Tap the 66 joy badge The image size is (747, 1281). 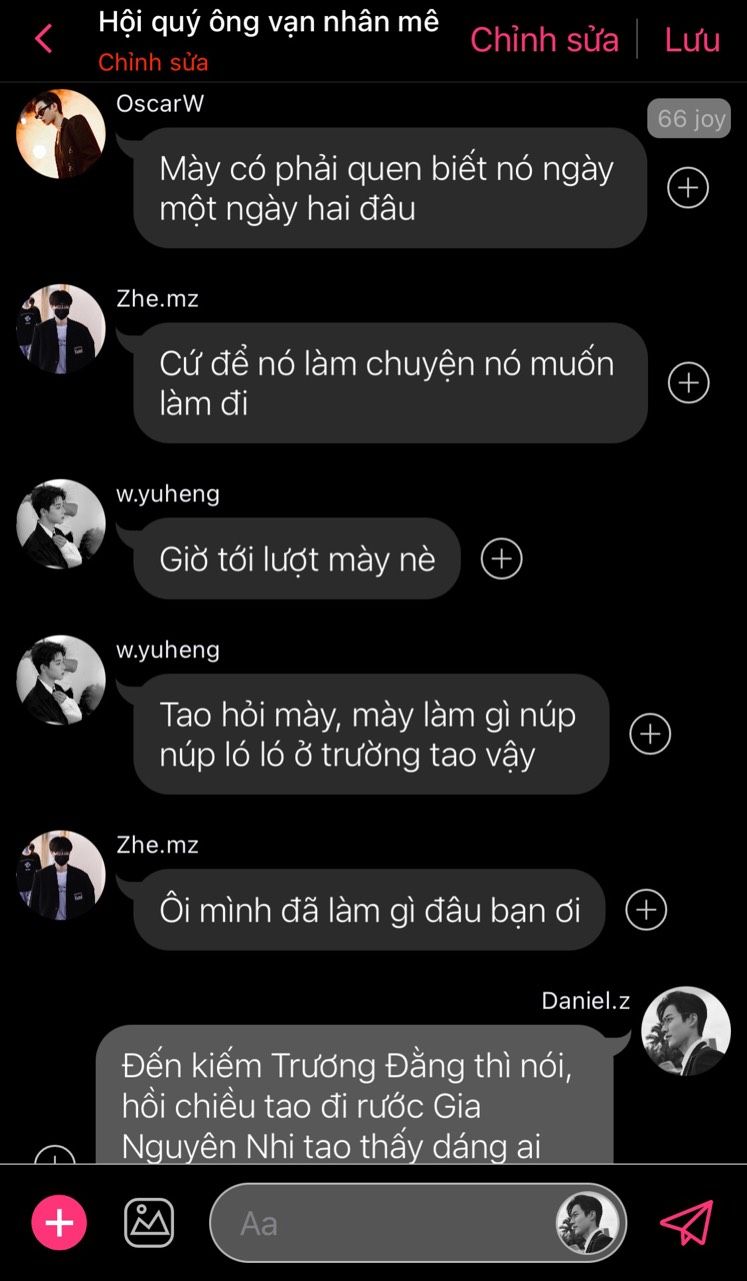(x=689, y=119)
